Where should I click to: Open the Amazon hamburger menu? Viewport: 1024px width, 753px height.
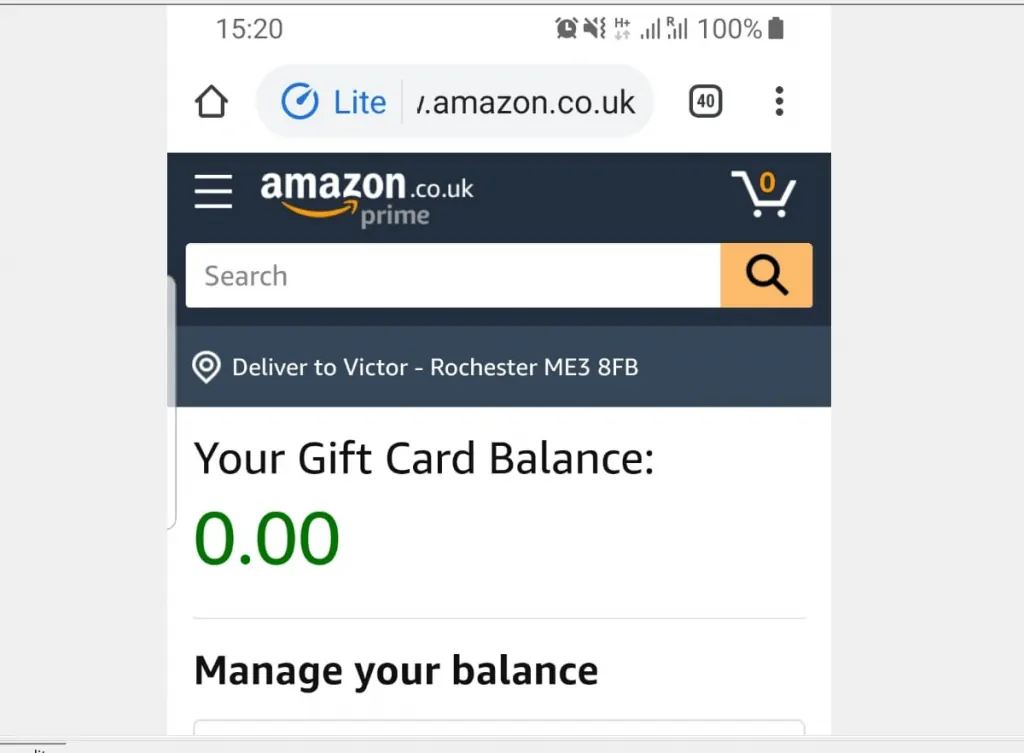213,191
